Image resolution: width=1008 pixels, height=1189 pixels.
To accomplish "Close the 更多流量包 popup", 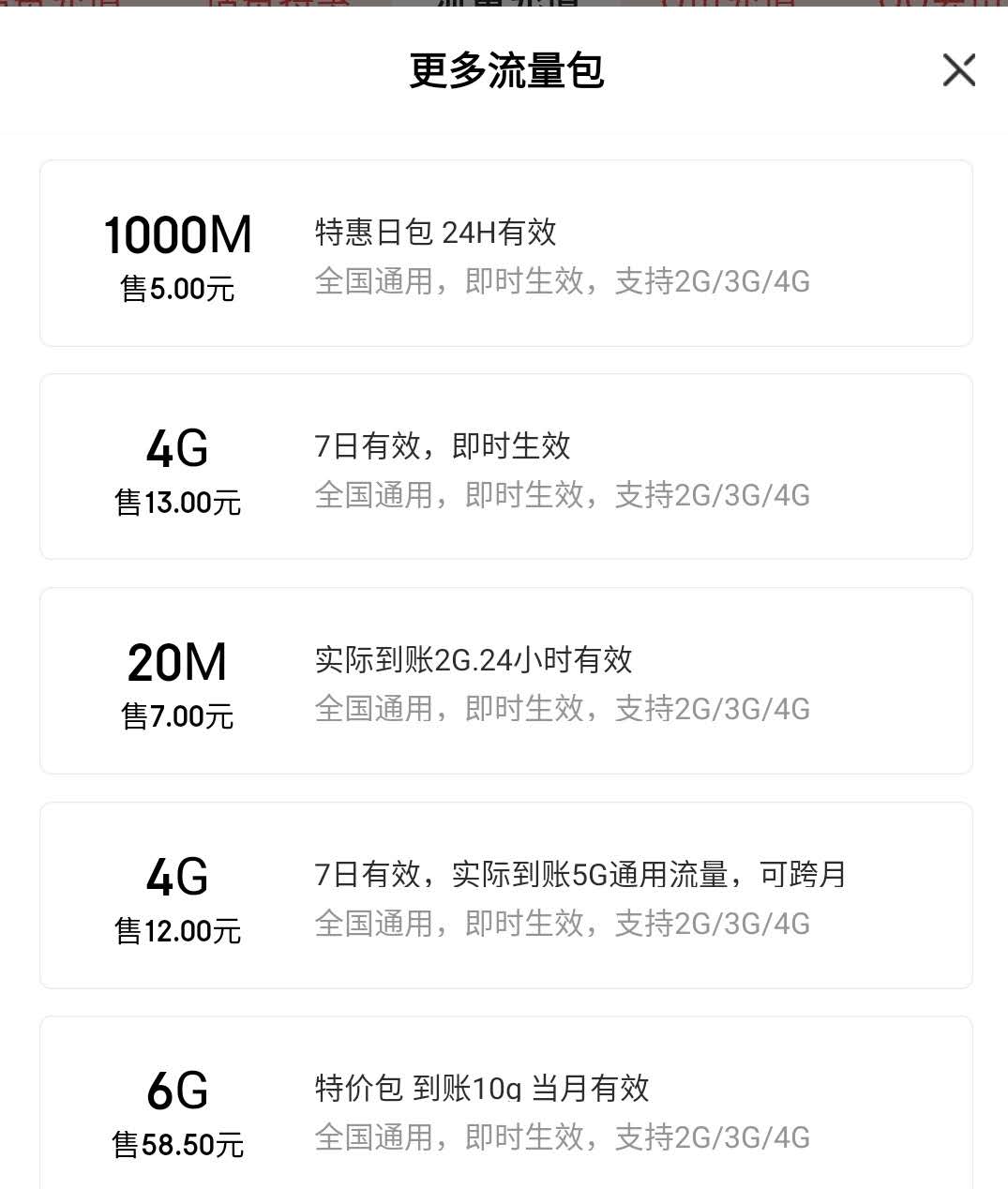I will (x=958, y=69).
